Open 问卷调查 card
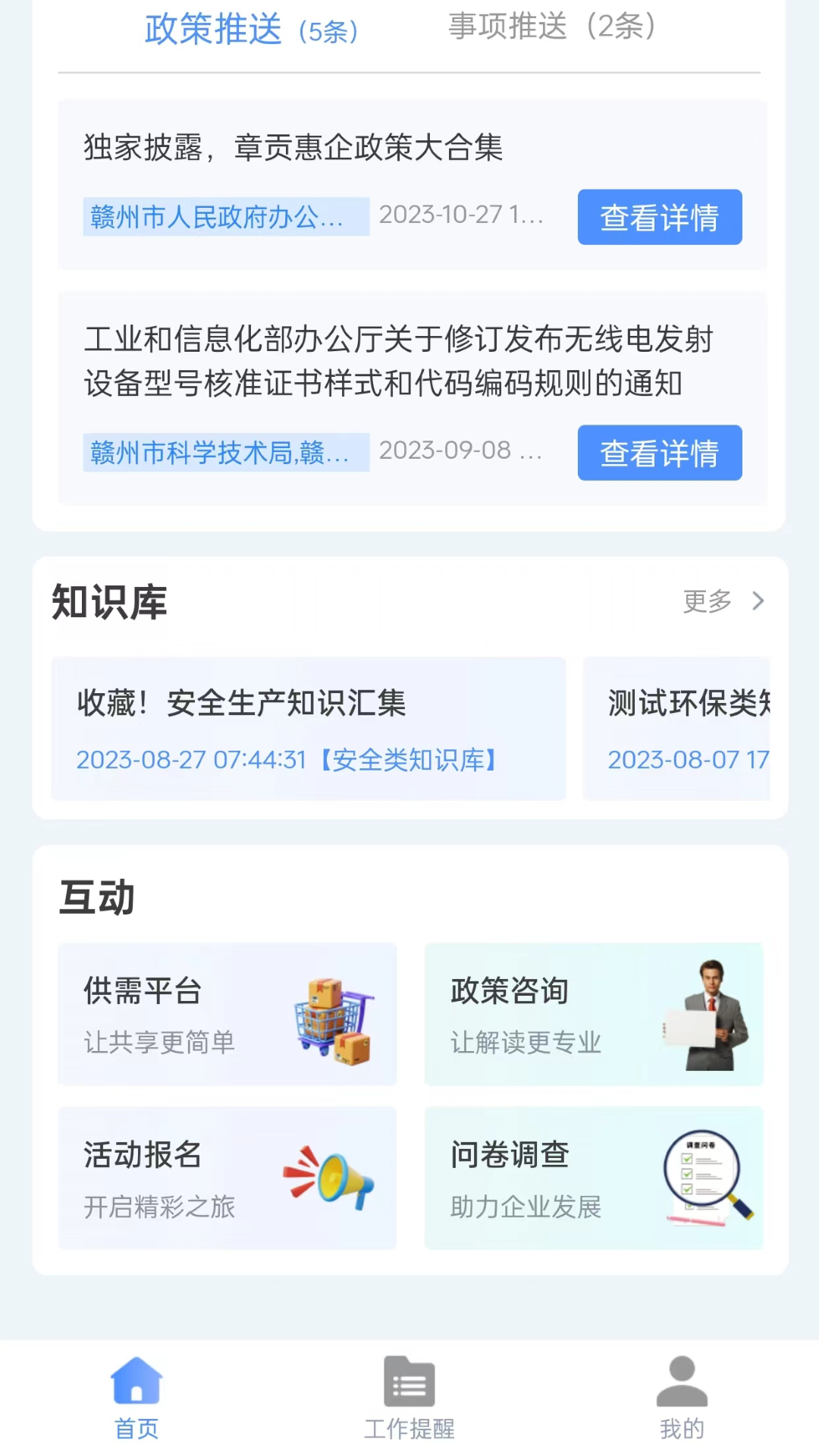This screenshot has width=819, height=1456. [593, 1178]
